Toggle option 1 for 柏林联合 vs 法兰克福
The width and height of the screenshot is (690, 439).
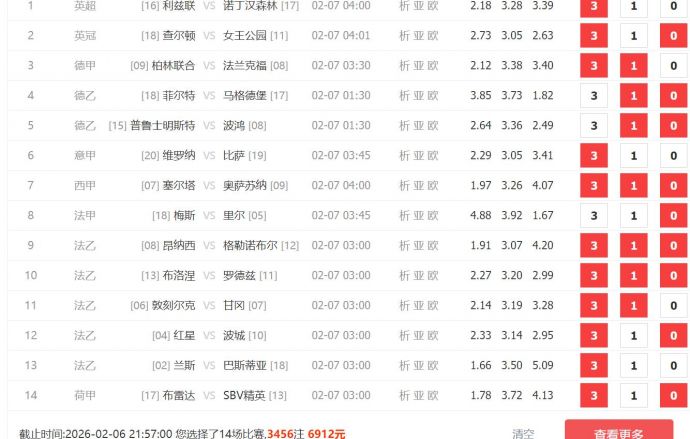[x=634, y=66]
